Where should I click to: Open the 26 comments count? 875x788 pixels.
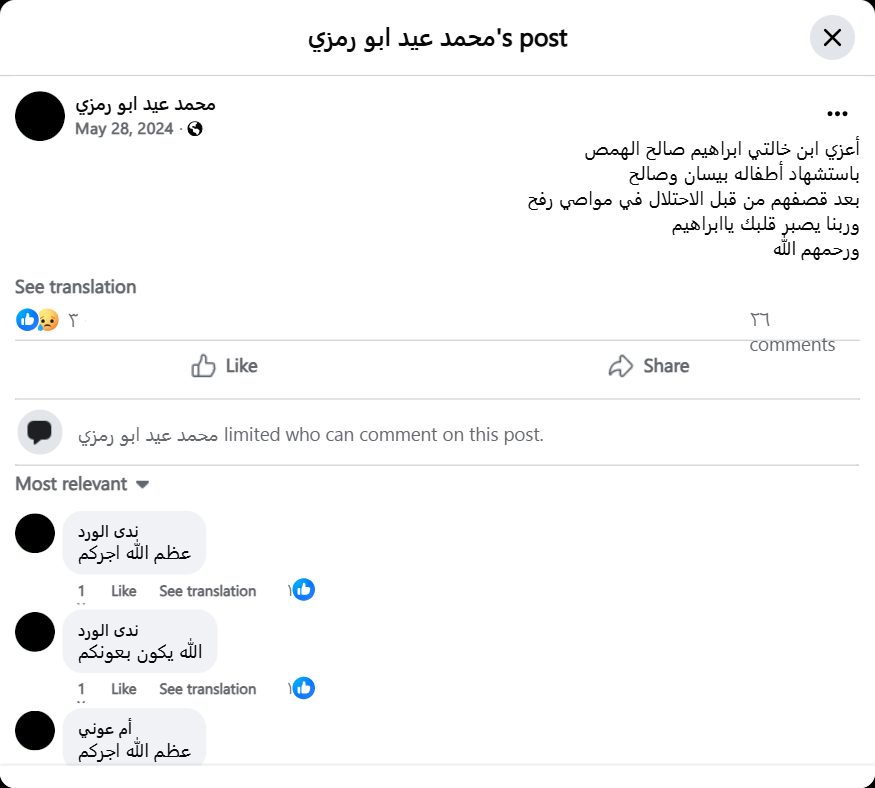pyautogui.click(x=790, y=332)
